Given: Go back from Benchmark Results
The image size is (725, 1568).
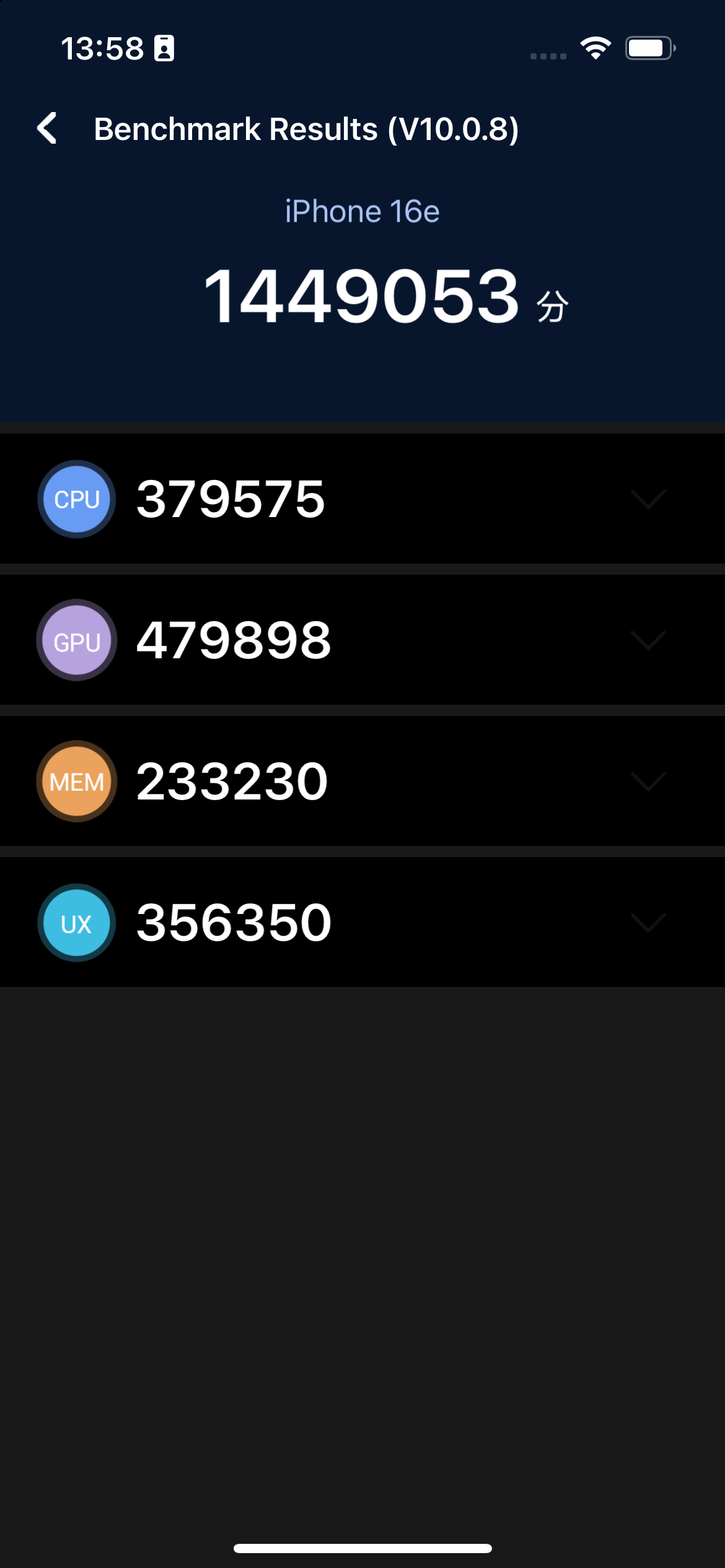Looking at the screenshot, I should coord(47,129).
